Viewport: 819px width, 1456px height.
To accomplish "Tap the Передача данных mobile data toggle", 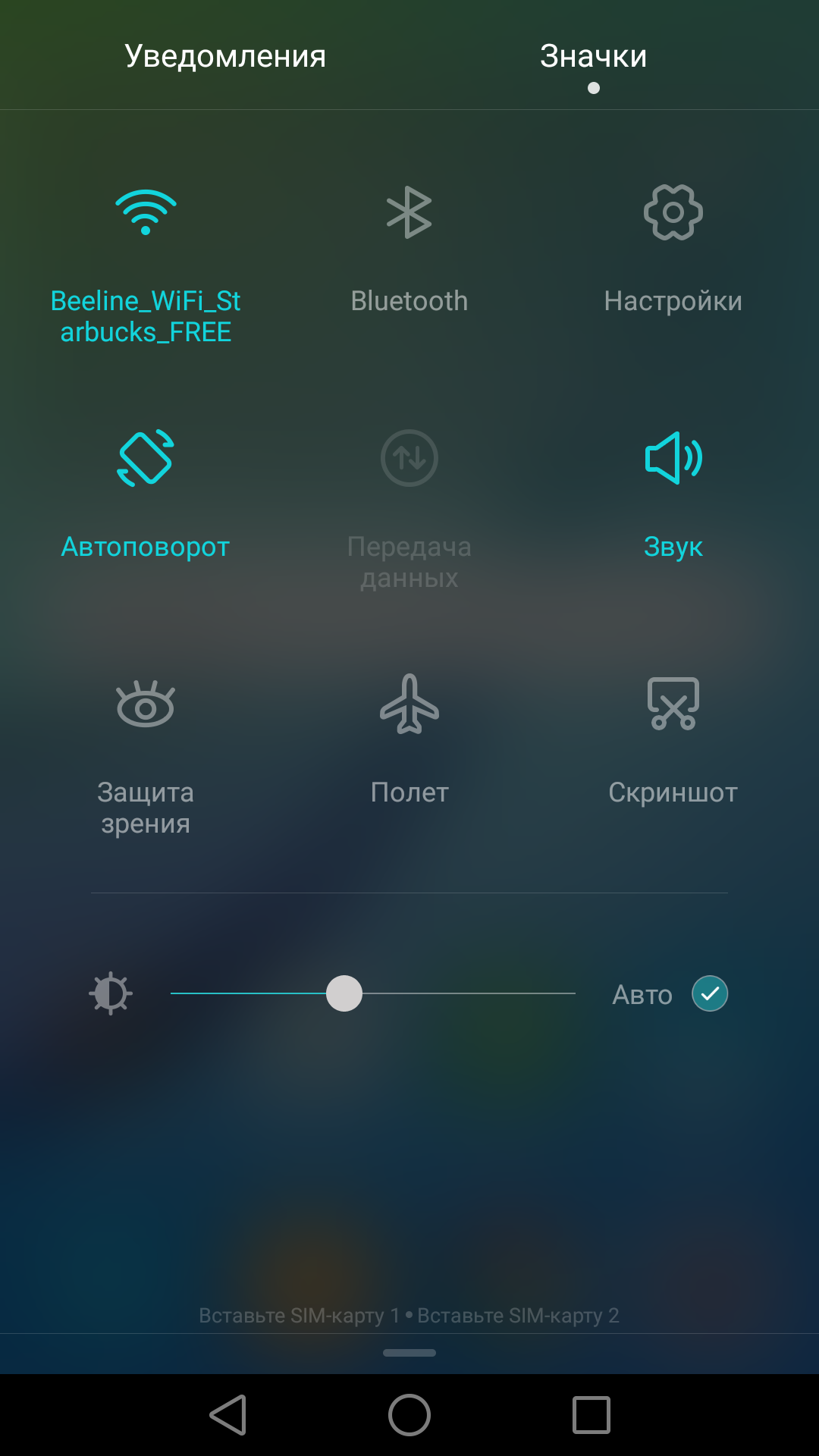I will pyautogui.click(x=409, y=458).
